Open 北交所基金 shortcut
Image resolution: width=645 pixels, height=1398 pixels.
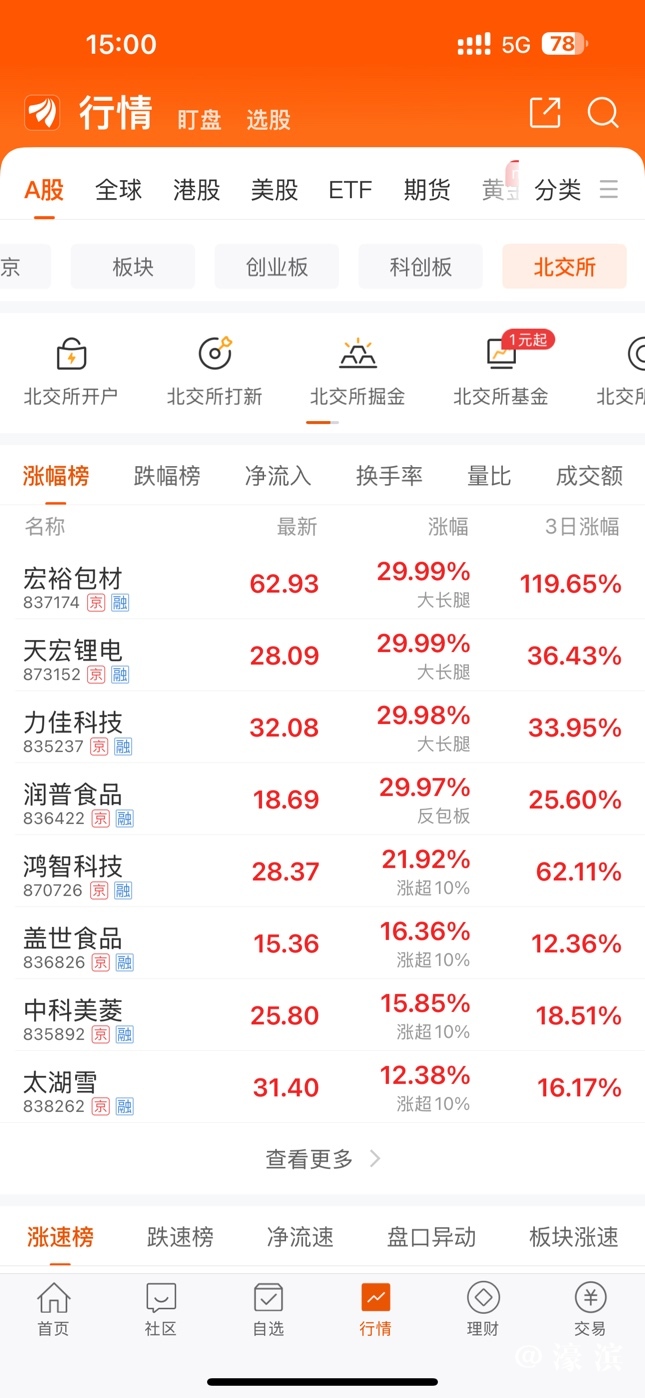(x=501, y=372)
